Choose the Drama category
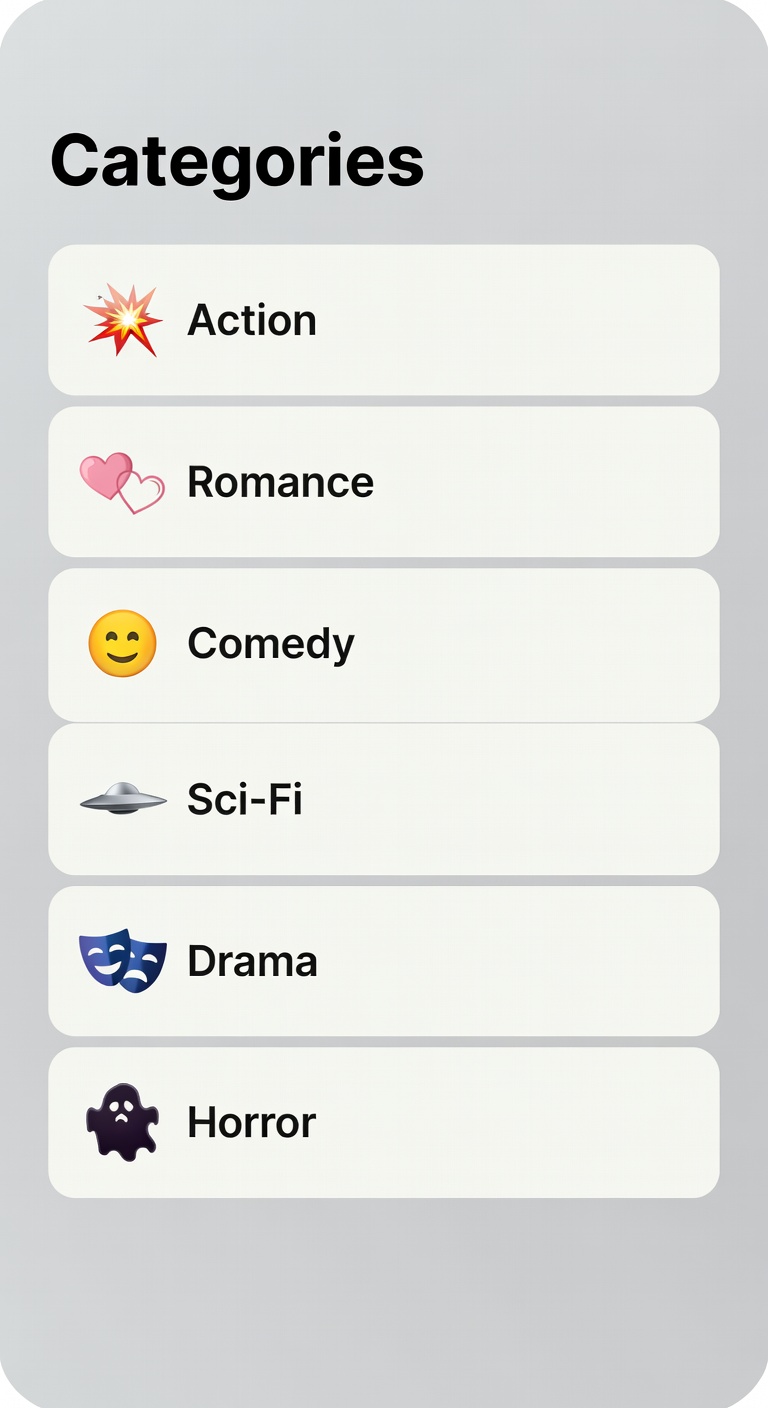The height and width of the screenshot is (1408, 768). pos(383,961)
